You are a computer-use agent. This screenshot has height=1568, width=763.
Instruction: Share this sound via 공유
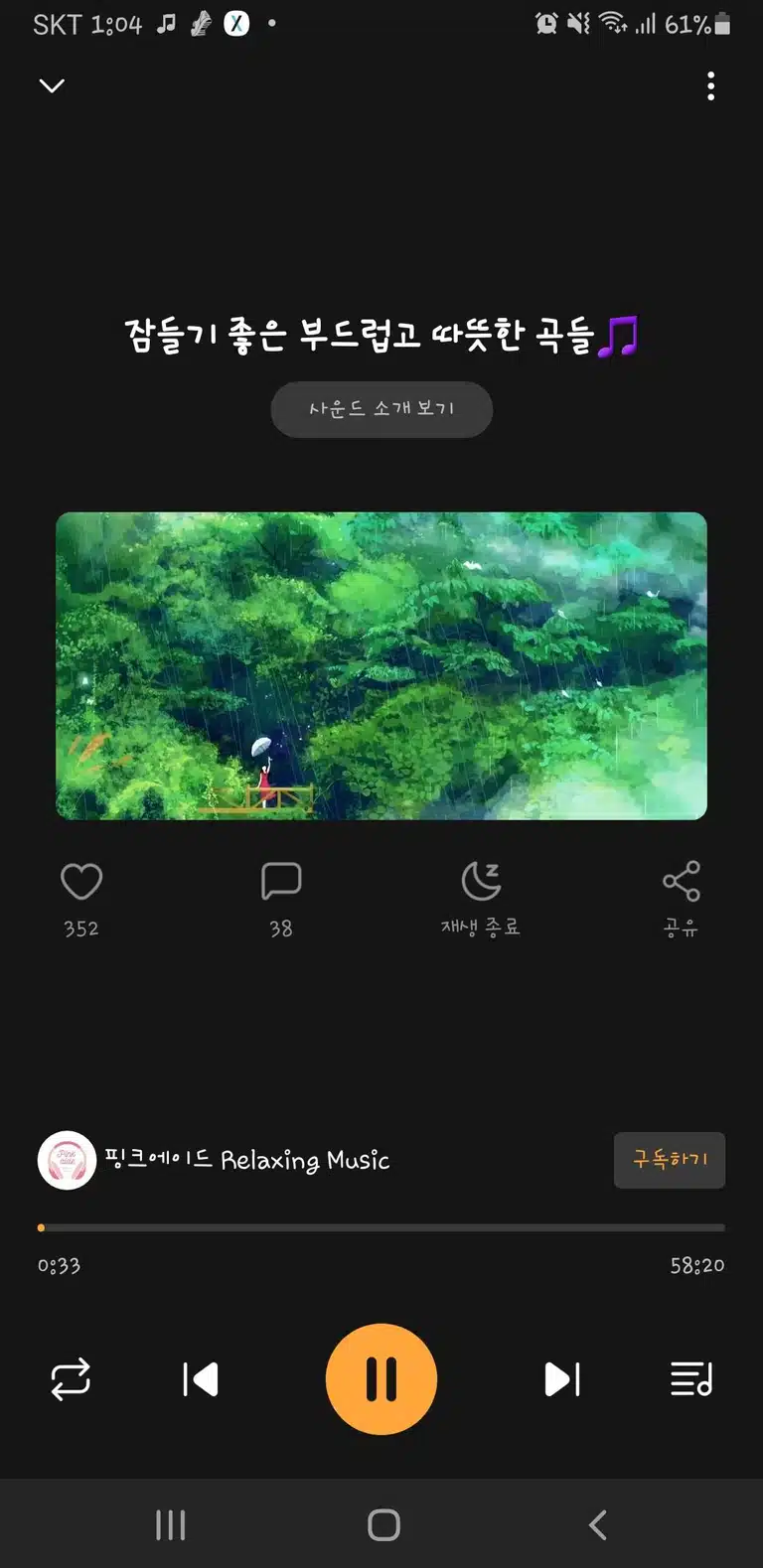point(681,899)
